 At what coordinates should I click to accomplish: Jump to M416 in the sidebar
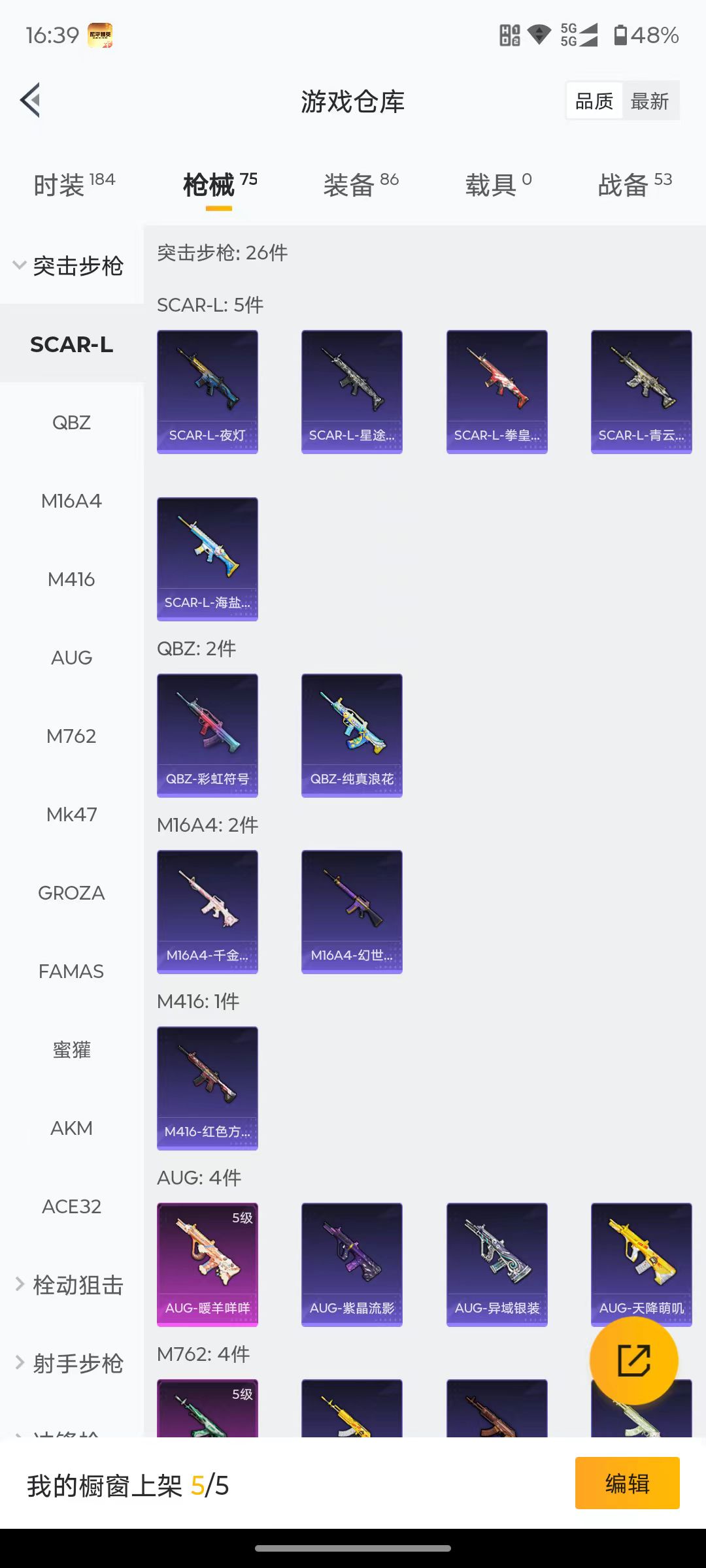[x=71, y=580]
